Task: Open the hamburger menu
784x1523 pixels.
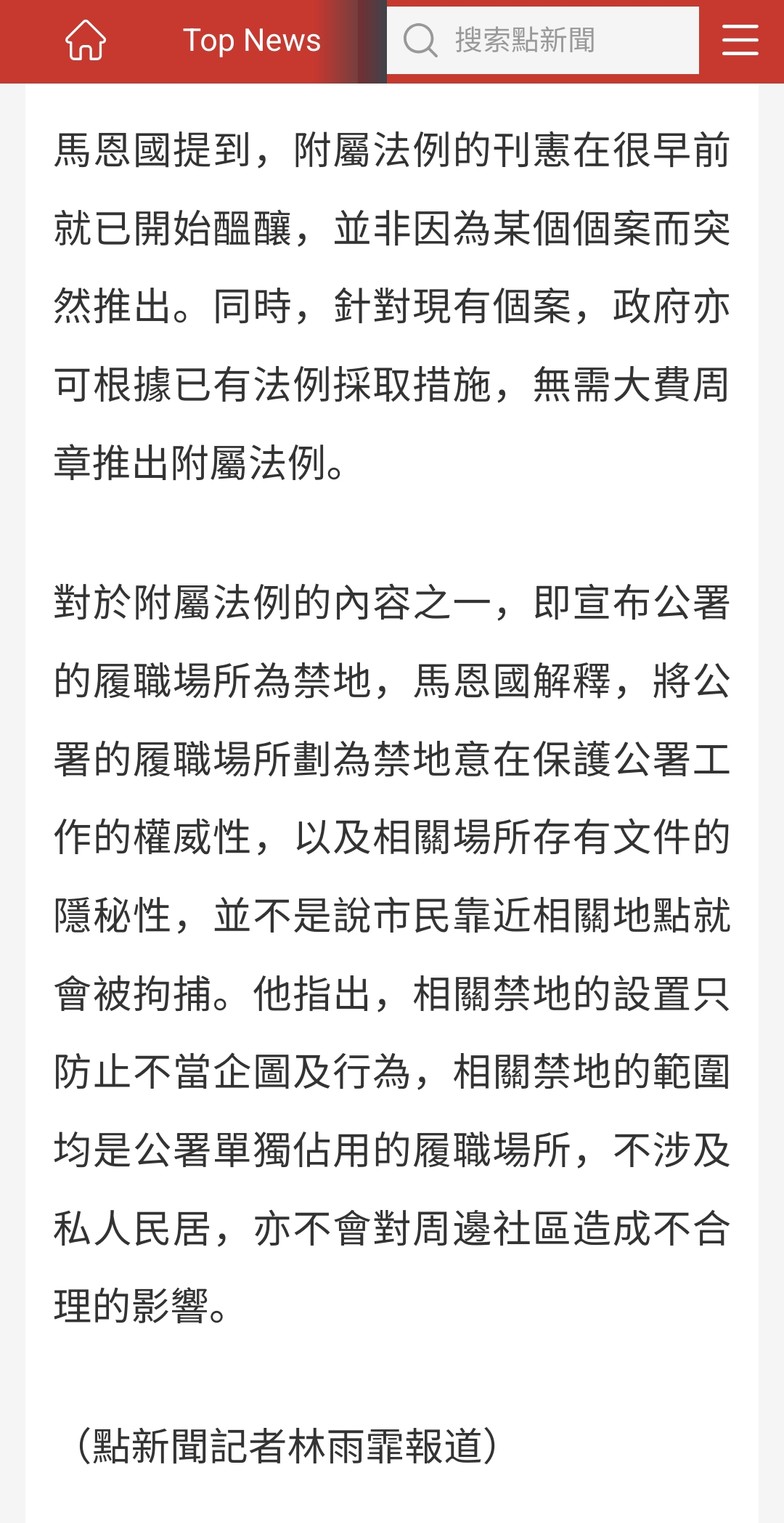Action: (x=740, y=40)
